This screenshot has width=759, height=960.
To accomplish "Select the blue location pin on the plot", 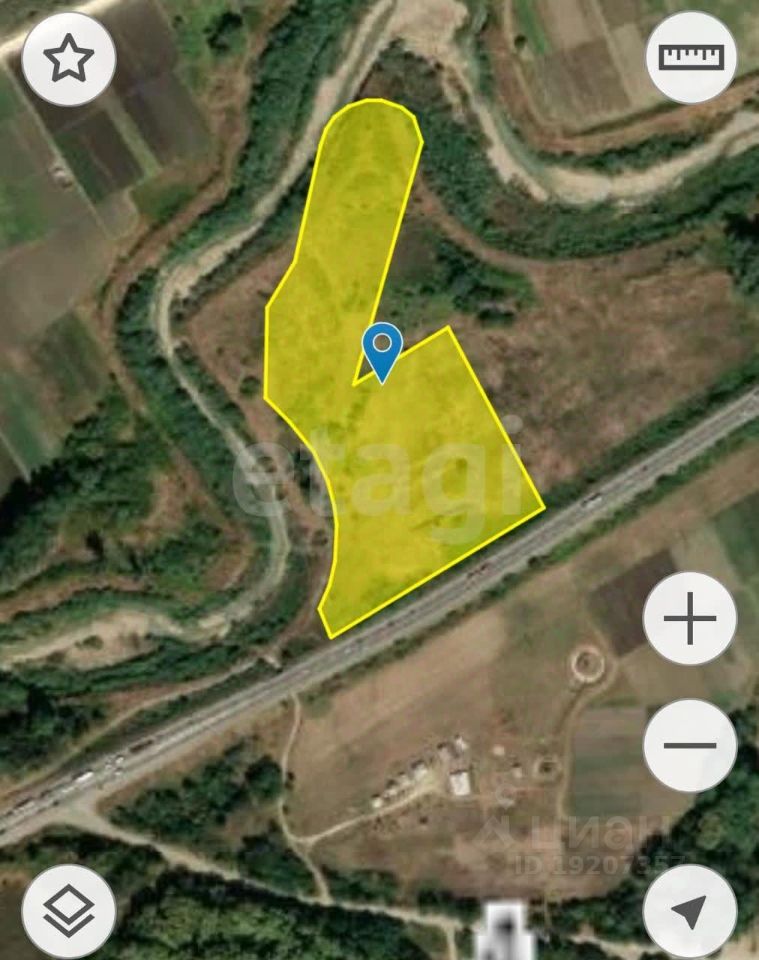I will point(381,350).
